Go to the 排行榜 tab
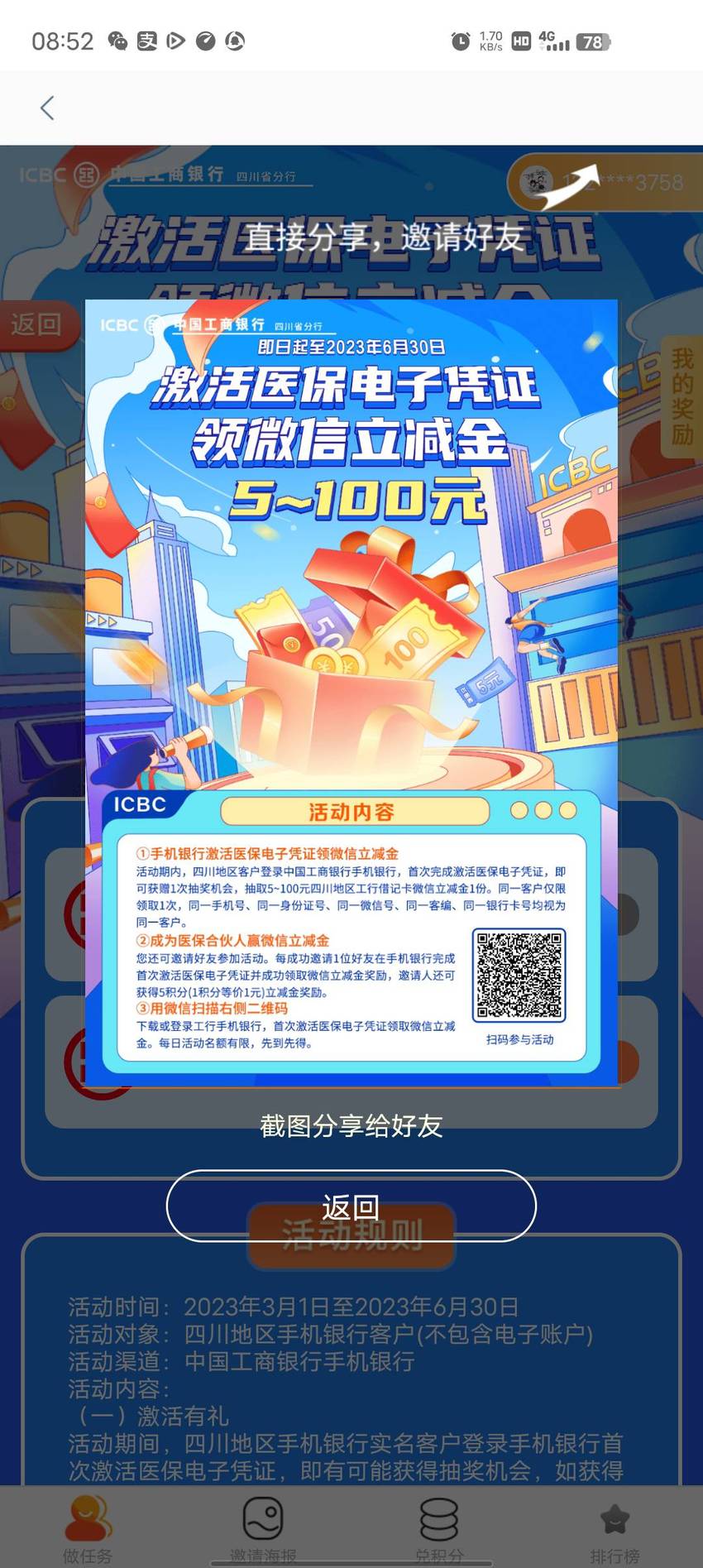Viewport: 703px width, 1568px height. pos(615,1529)
